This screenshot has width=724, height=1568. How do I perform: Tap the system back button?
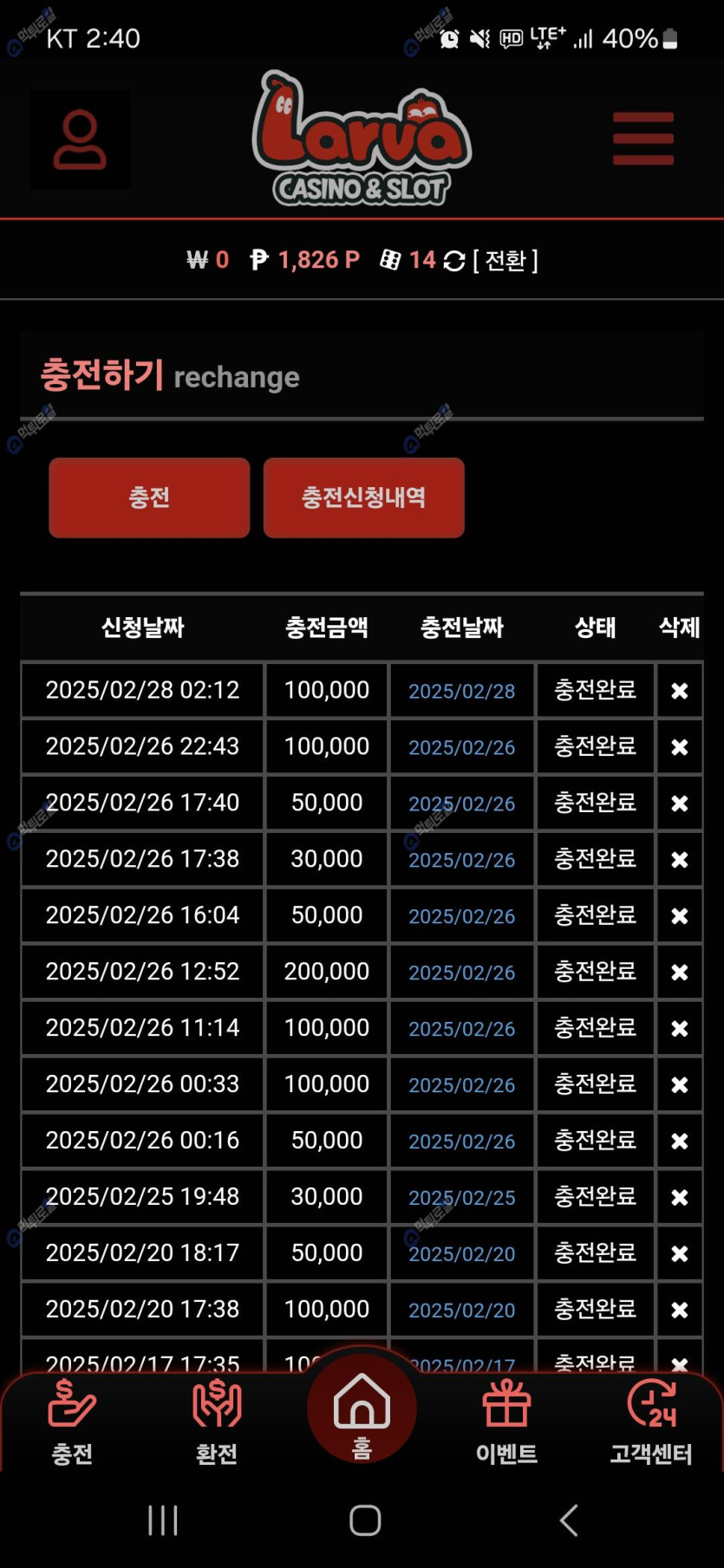[x=569, y=1520]
